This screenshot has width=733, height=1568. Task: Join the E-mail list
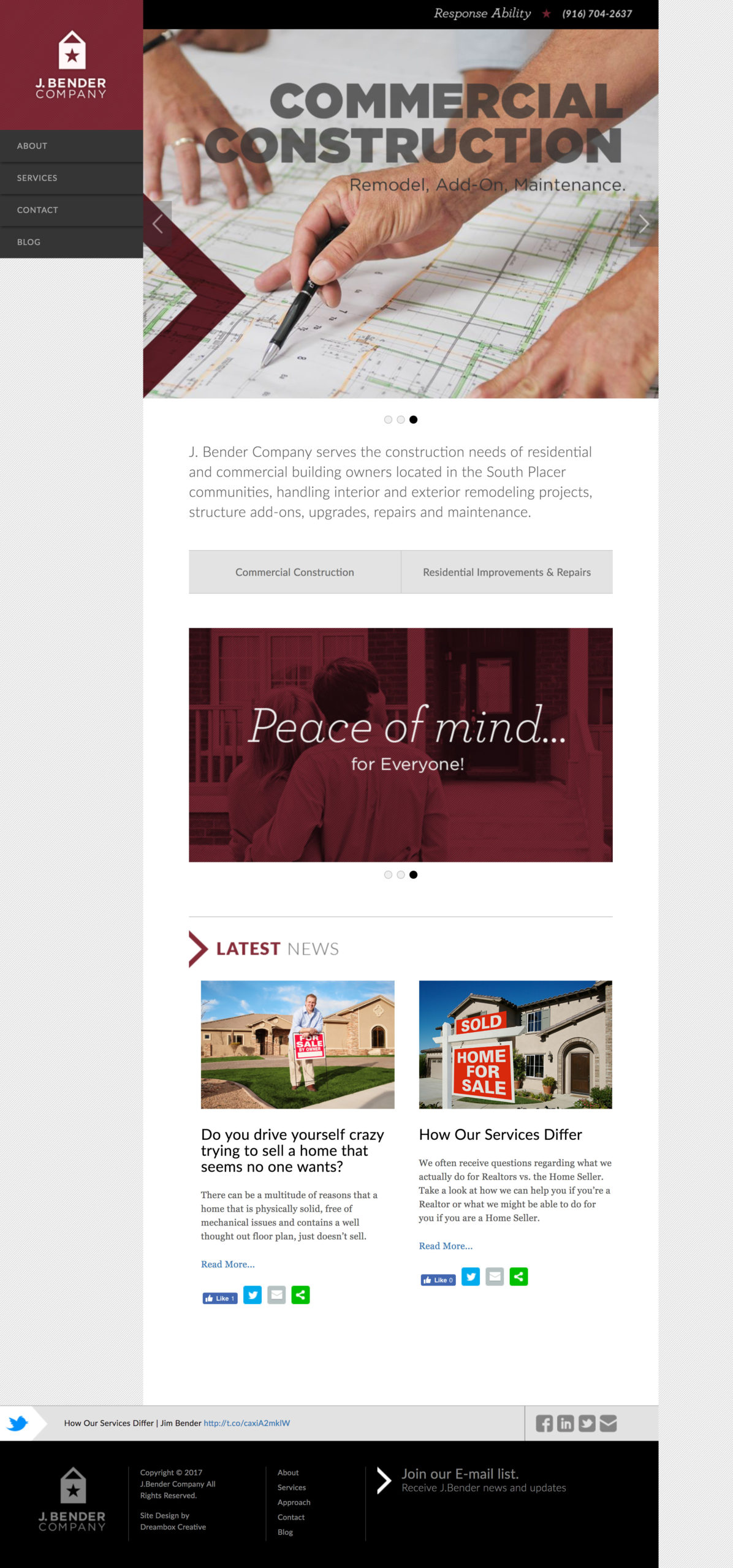460,1474
